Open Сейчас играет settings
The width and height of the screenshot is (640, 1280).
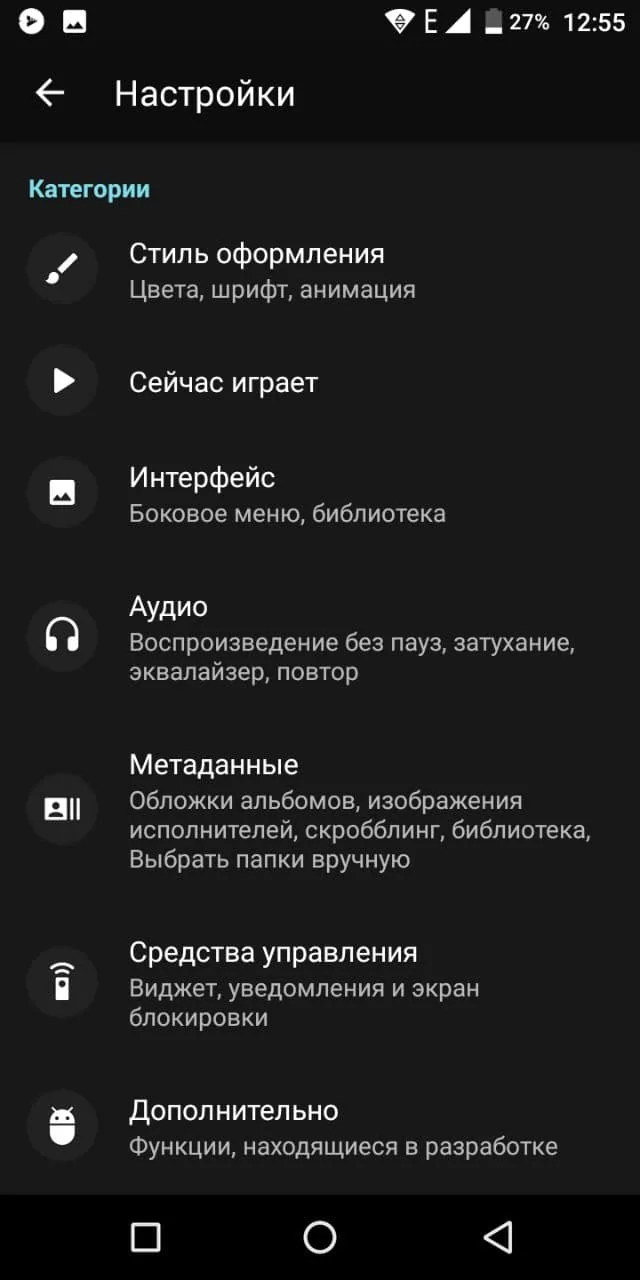[x=320, y=381]
